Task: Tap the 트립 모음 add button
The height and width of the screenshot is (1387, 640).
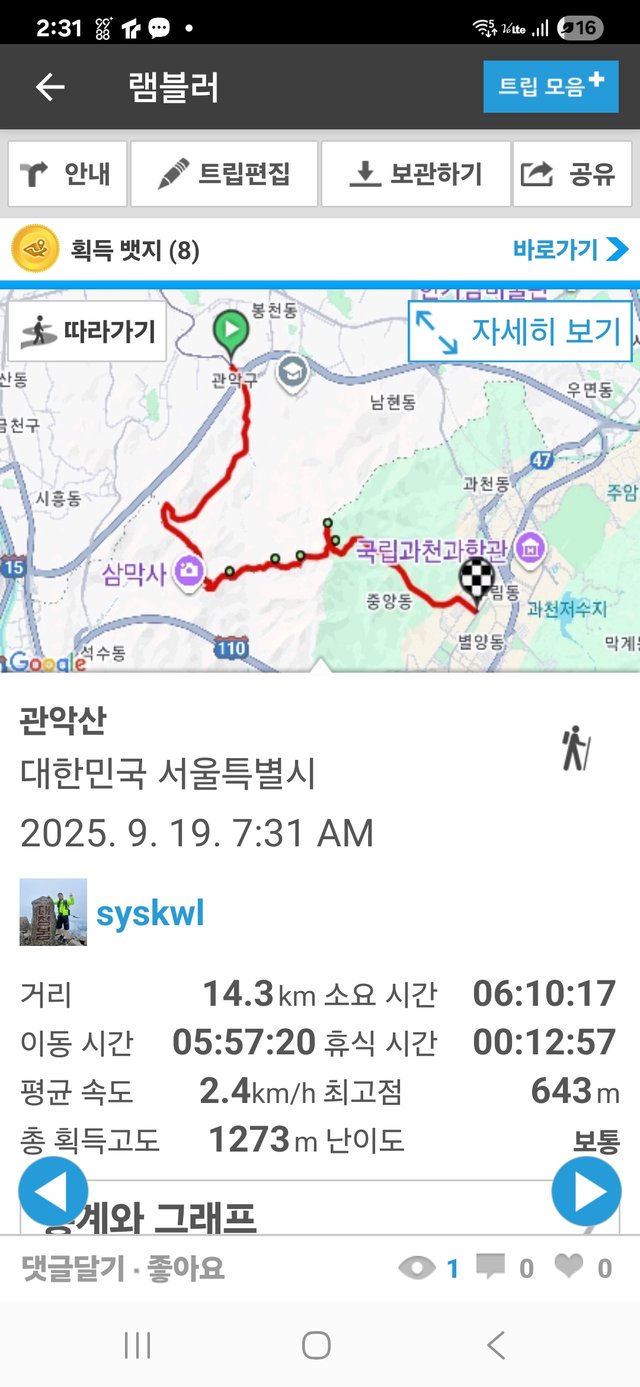Action: pyautogui.click(x=551, y=87)
